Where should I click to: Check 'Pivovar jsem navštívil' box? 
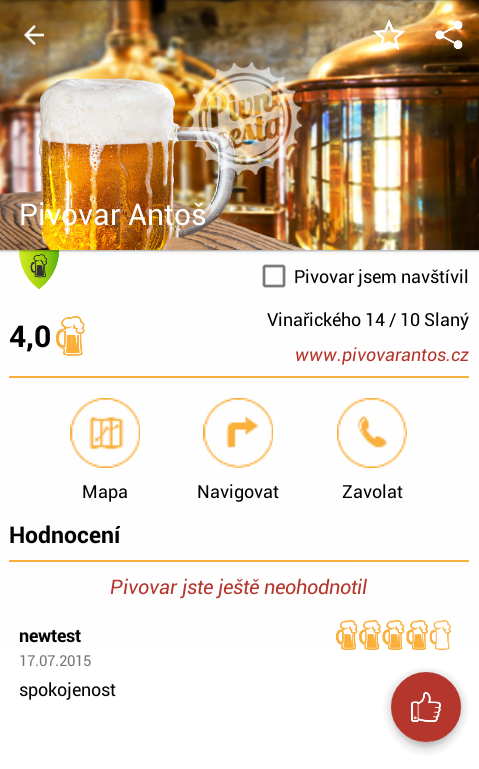click(x=274, y=276)
